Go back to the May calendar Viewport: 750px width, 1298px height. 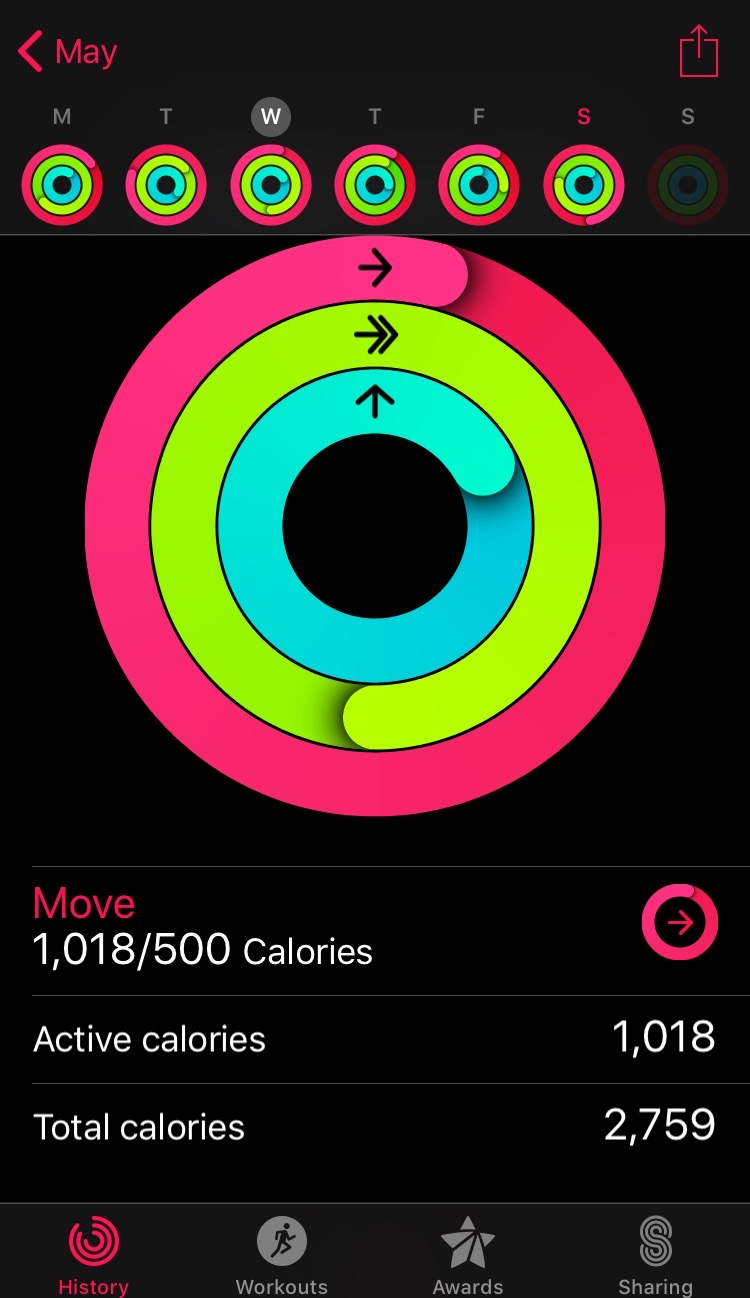click(x=68, y=52)
